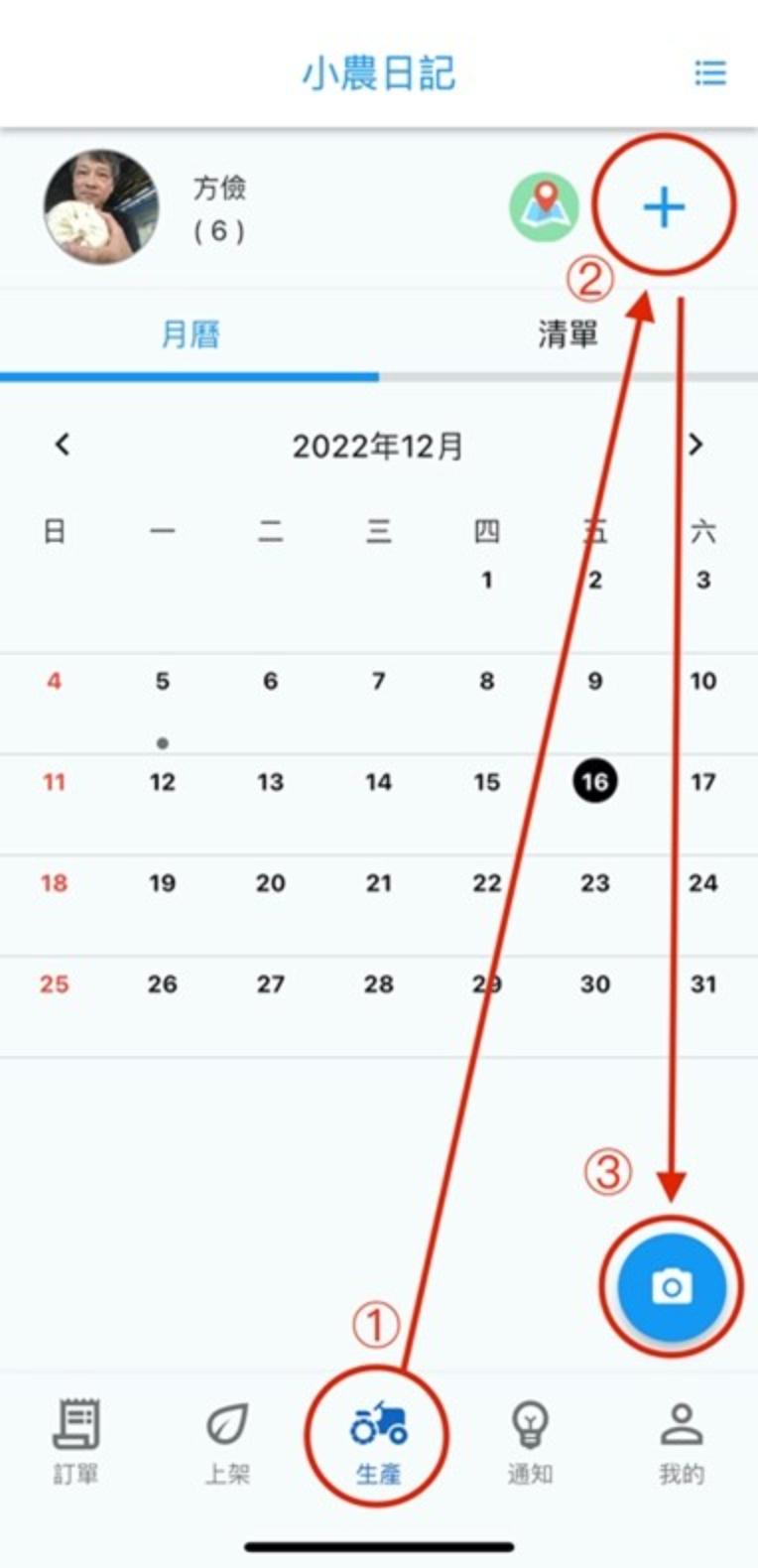Open the 我的 tab
The height and width of the screenshot is (1568, 758).
coord(682,1440)
